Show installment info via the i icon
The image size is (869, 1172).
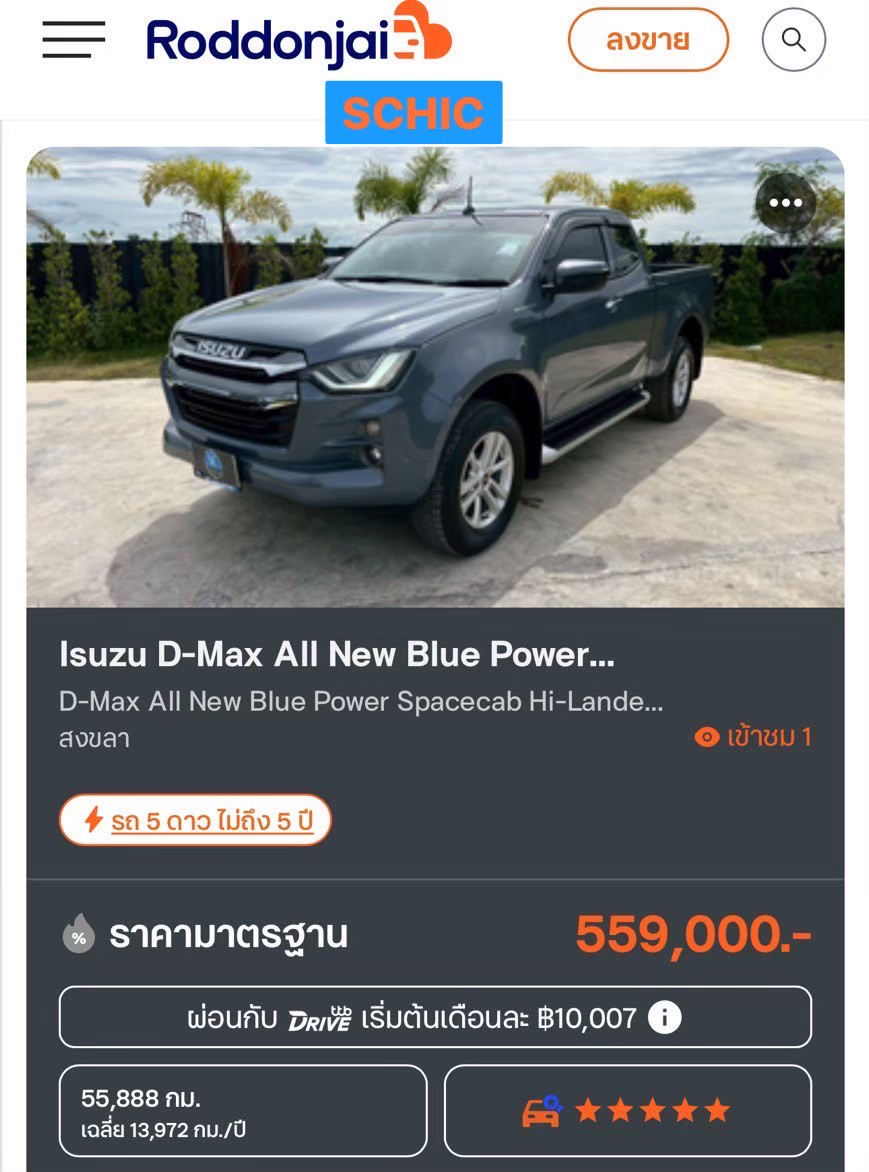click(664, 1018)
